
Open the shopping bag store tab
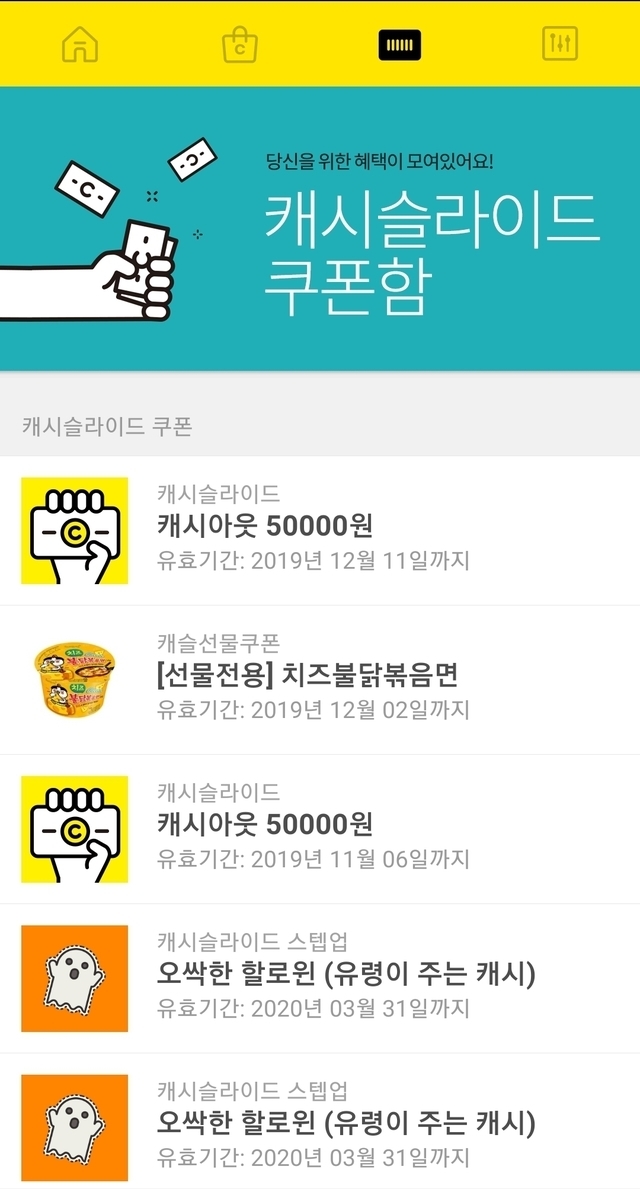[x=240, y=44]
